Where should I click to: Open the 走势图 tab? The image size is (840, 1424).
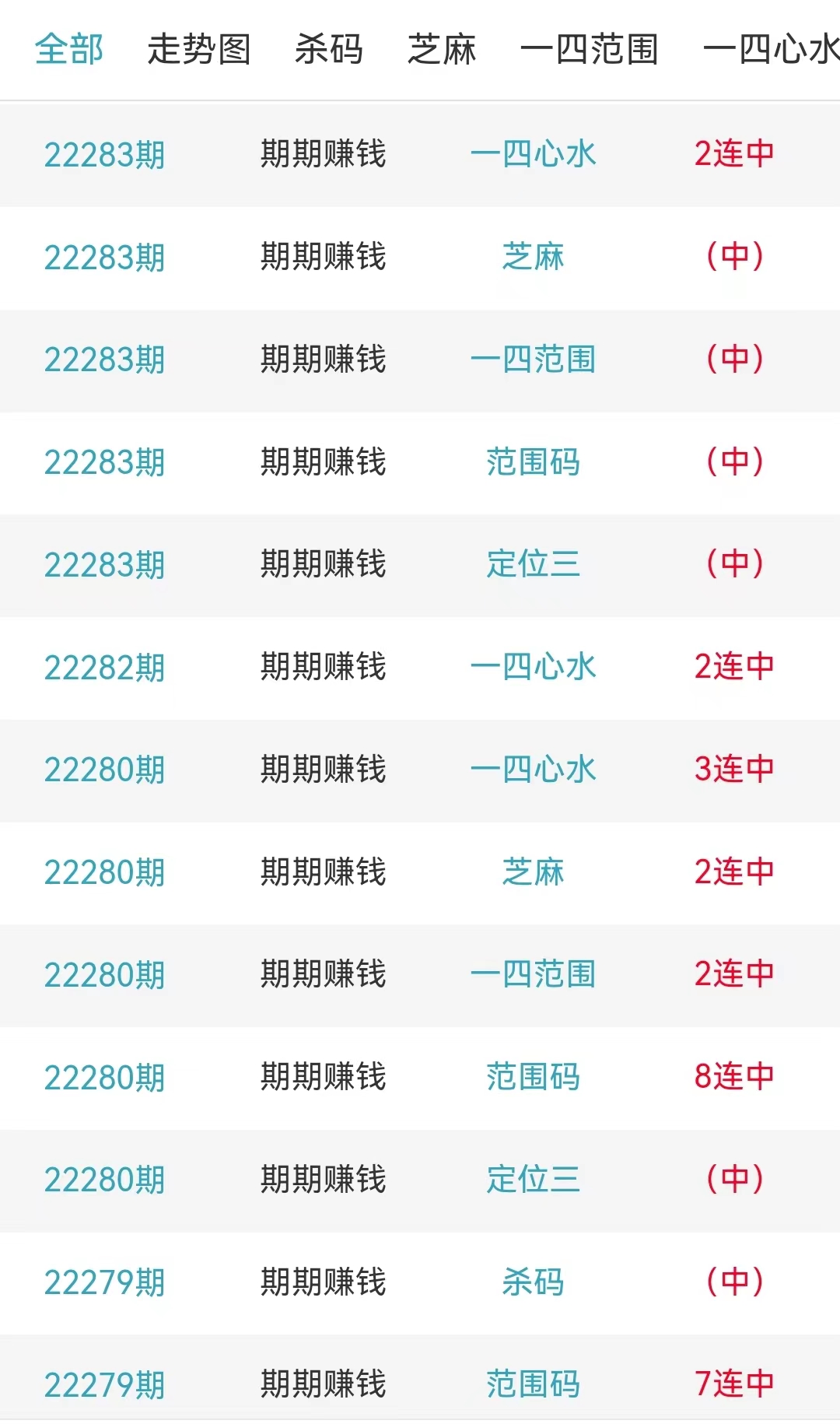click(x=199, y=49)
